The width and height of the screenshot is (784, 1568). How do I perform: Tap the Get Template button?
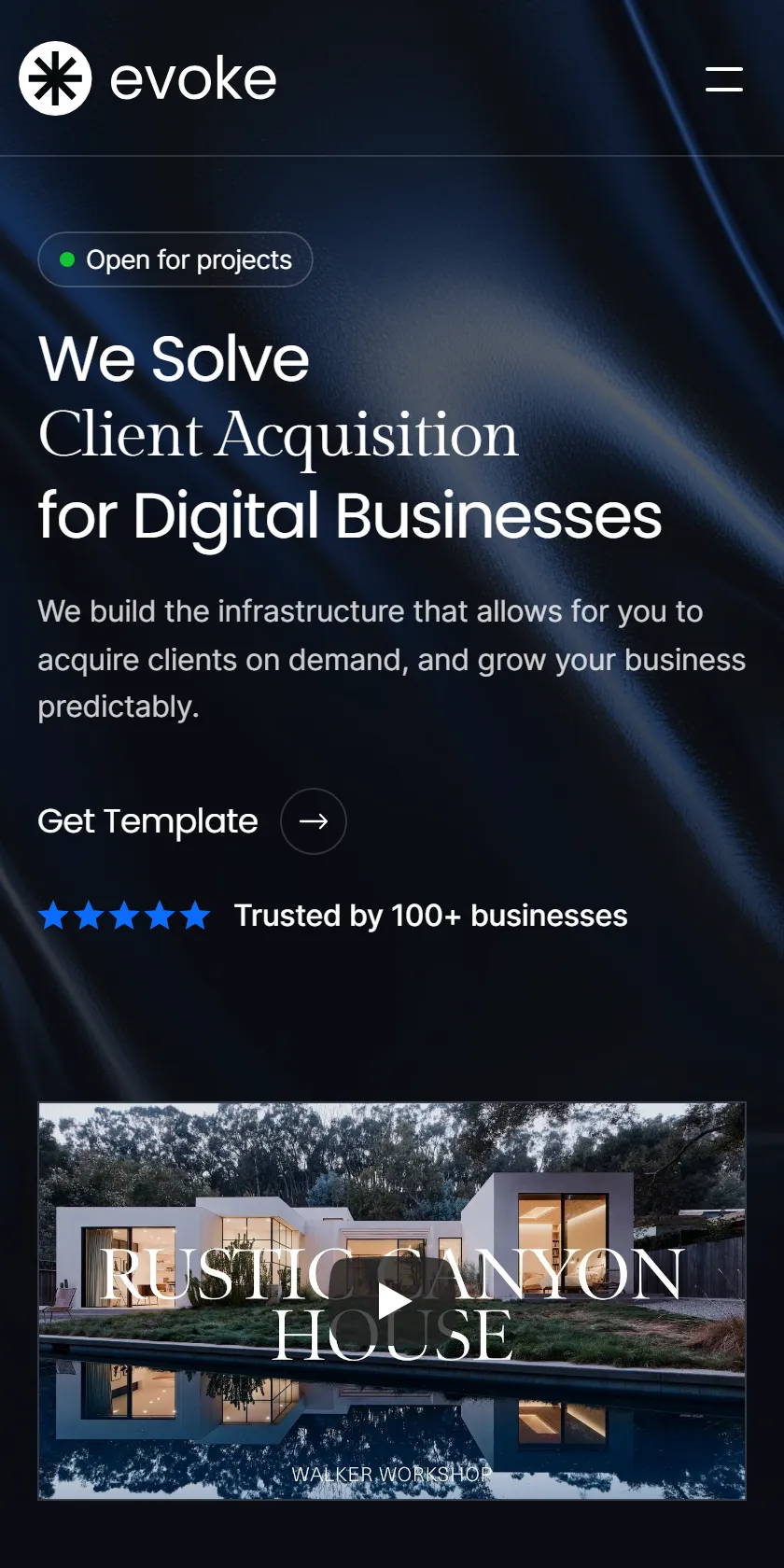pyautogui.click(x=191, y=821)
